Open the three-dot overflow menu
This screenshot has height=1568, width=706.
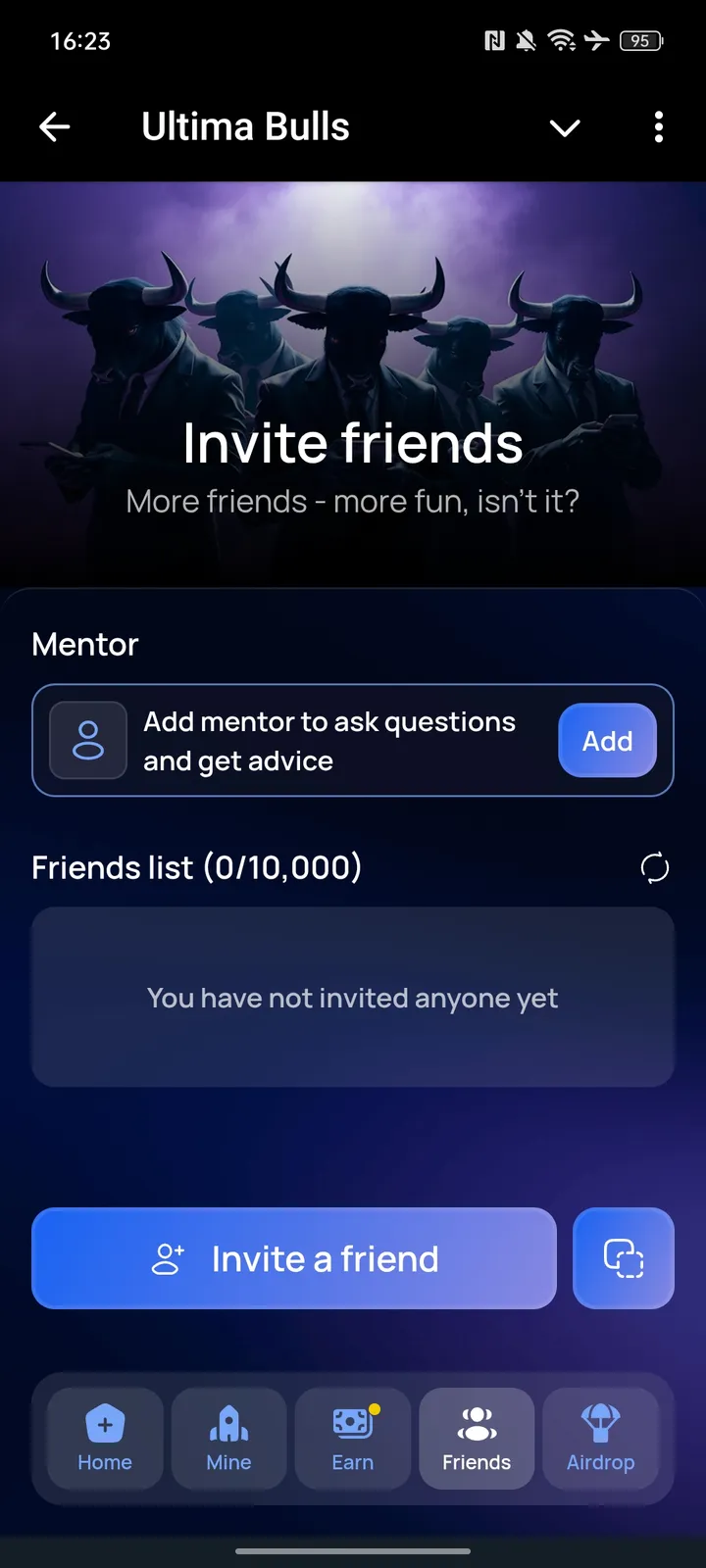tap(659, 126)
